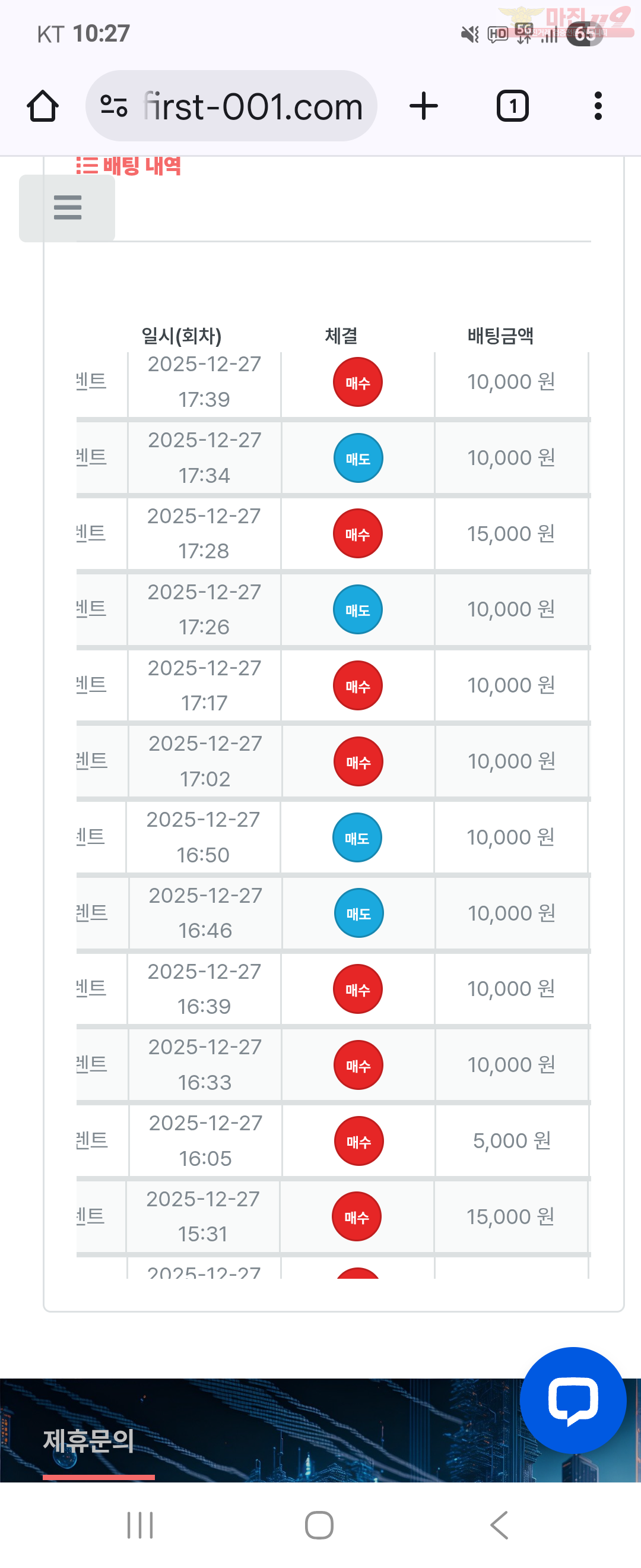The height and width of the screenshot is (1568, 641).
Task: Open the tab switcher
Action: click(513, 106)
